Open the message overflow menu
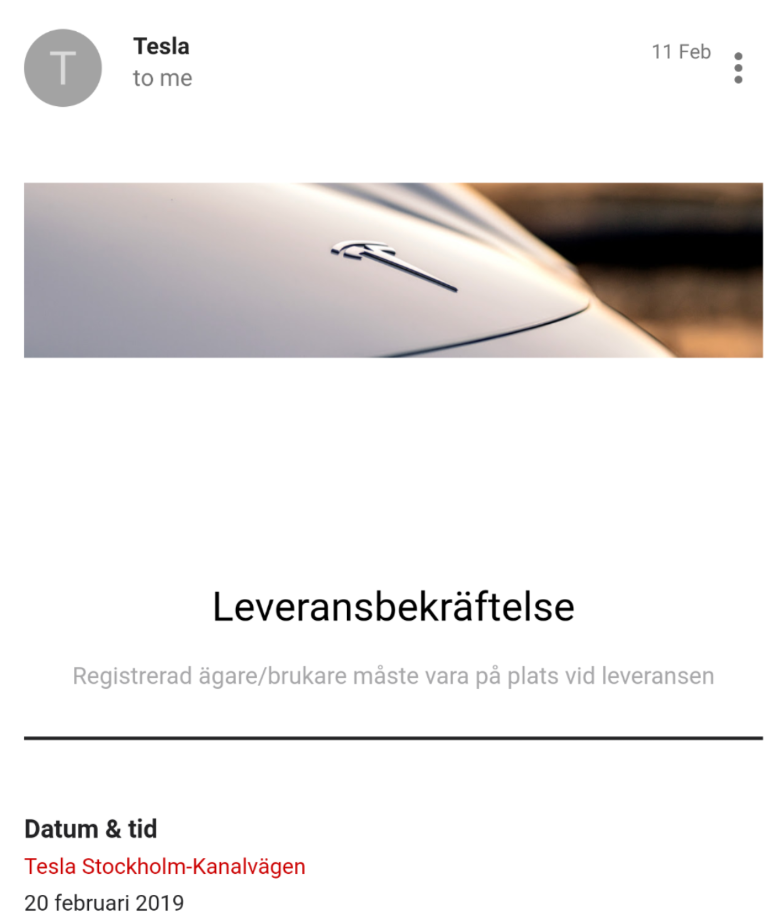This screenshot has width=782, height=918. click(x=738, y=68)
